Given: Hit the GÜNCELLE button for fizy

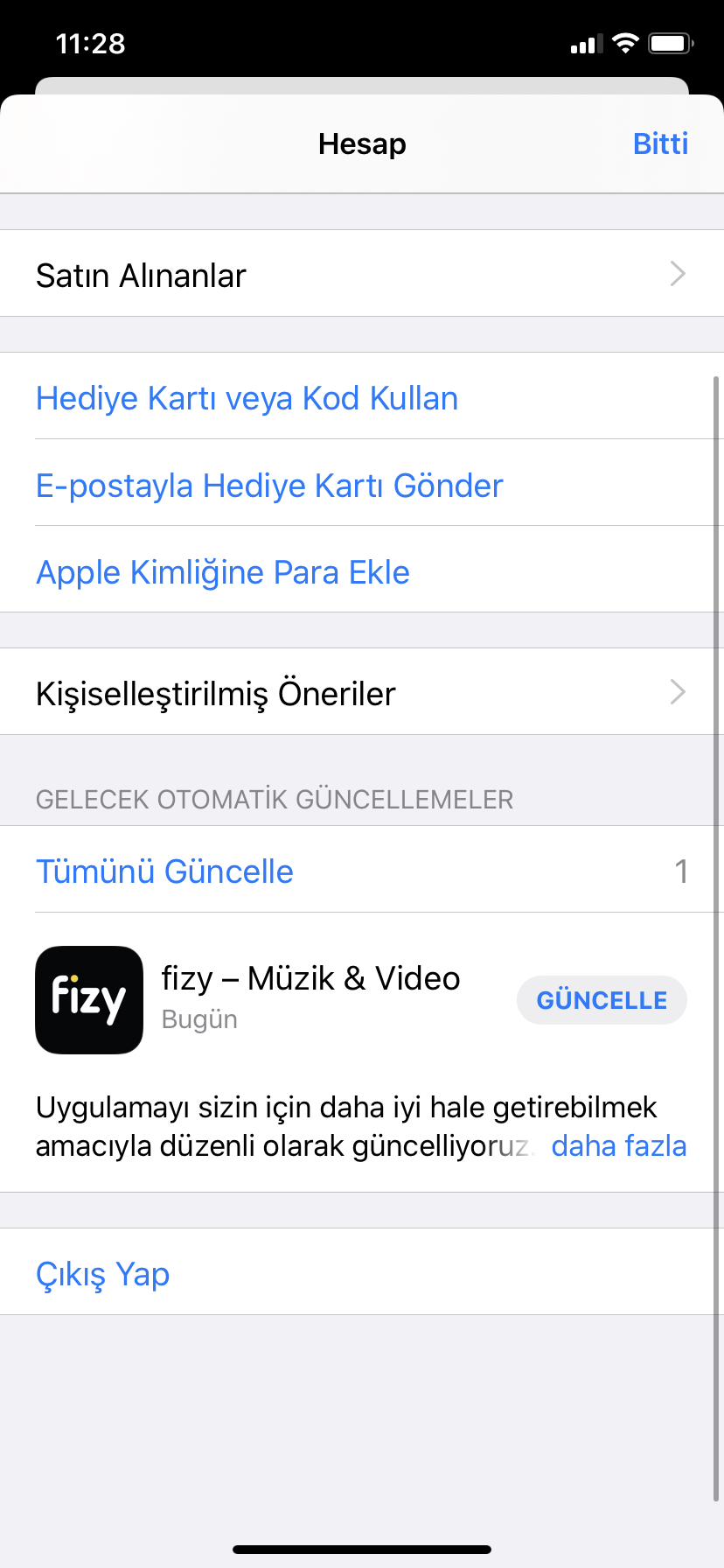Looking at the screenshot, I should [x=602, y=1000].
